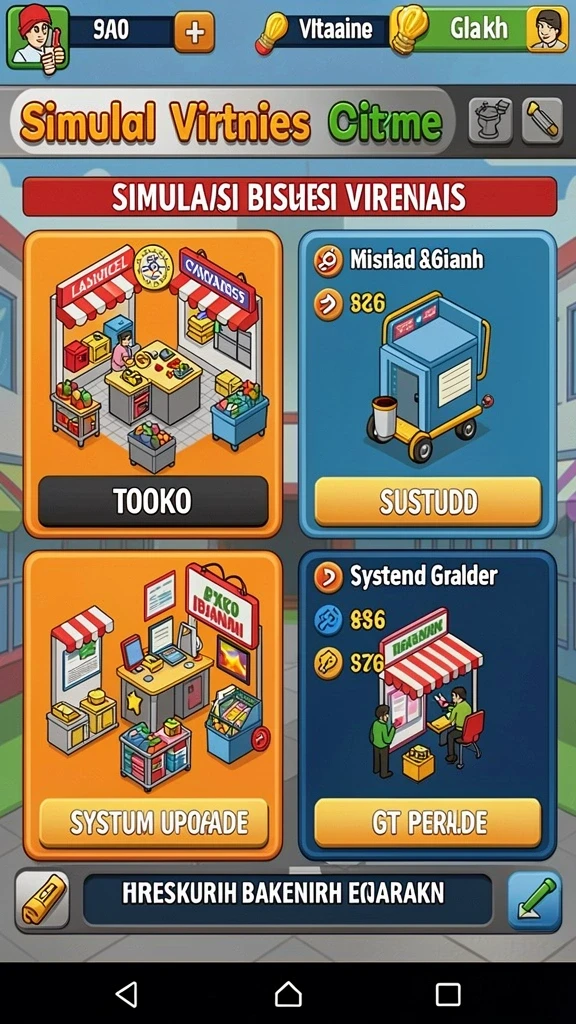Go back with the system back button
576x1024 pixels.
127,994
